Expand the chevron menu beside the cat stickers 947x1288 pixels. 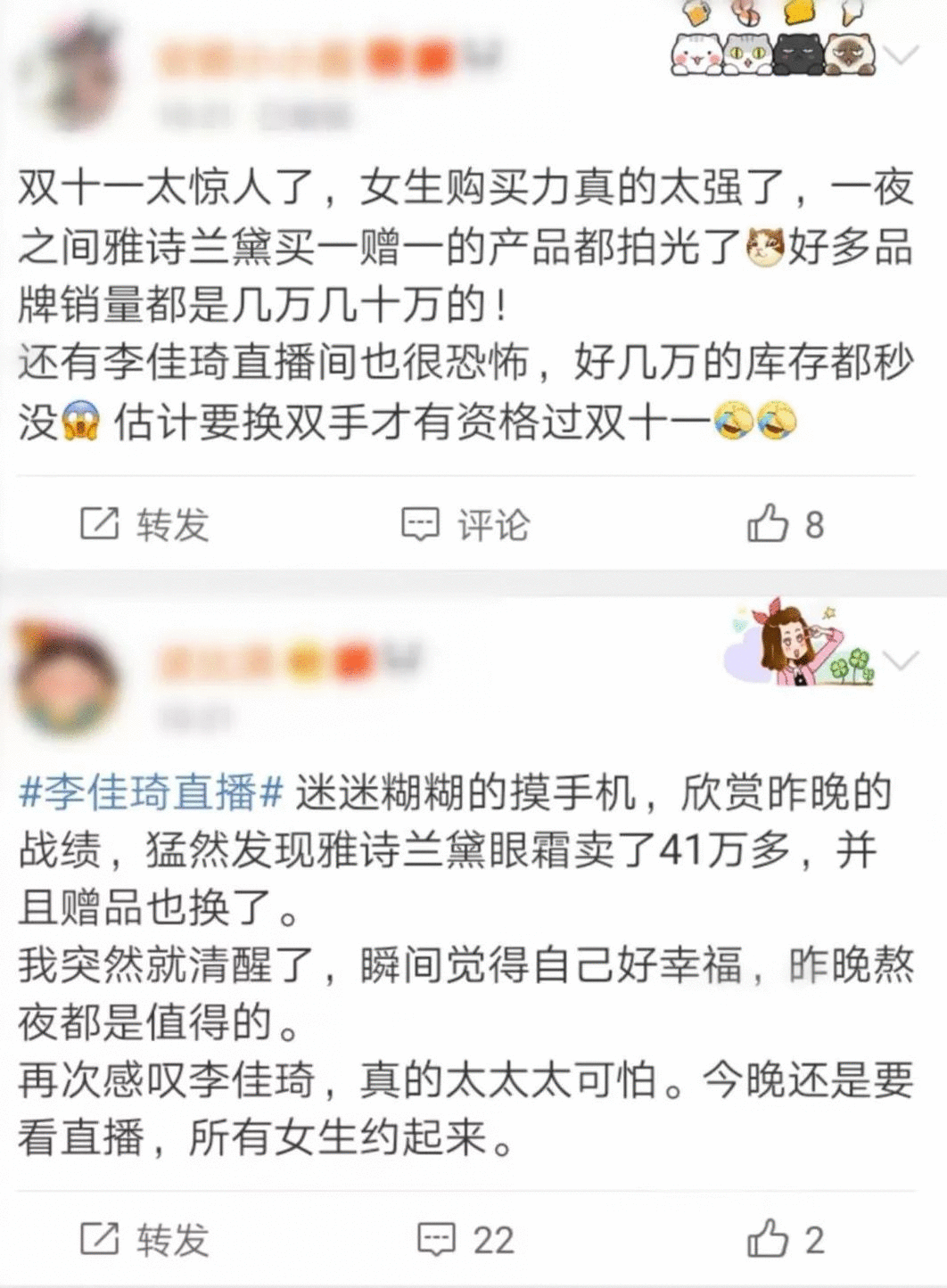click(x=904, y=56)
